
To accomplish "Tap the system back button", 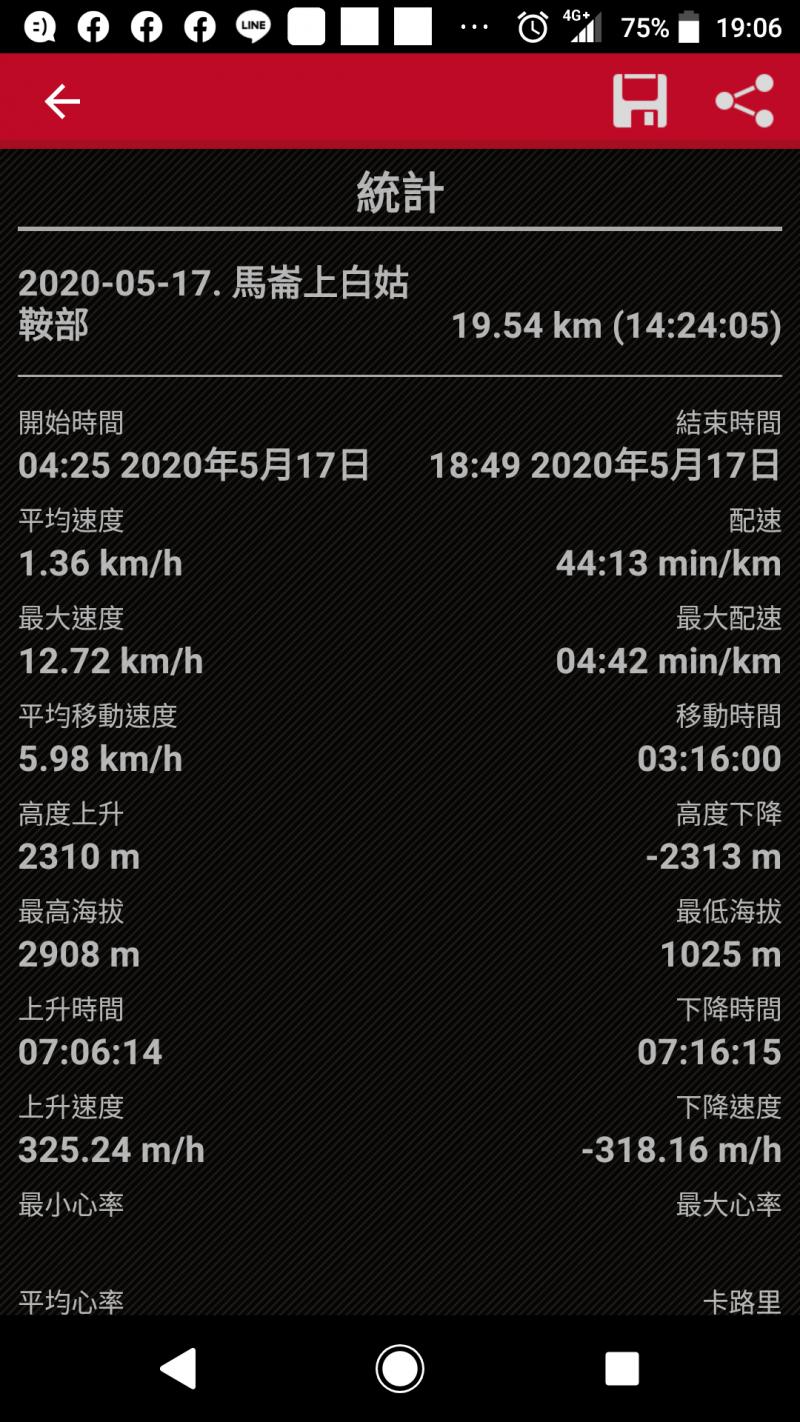I will [179, 1368].
